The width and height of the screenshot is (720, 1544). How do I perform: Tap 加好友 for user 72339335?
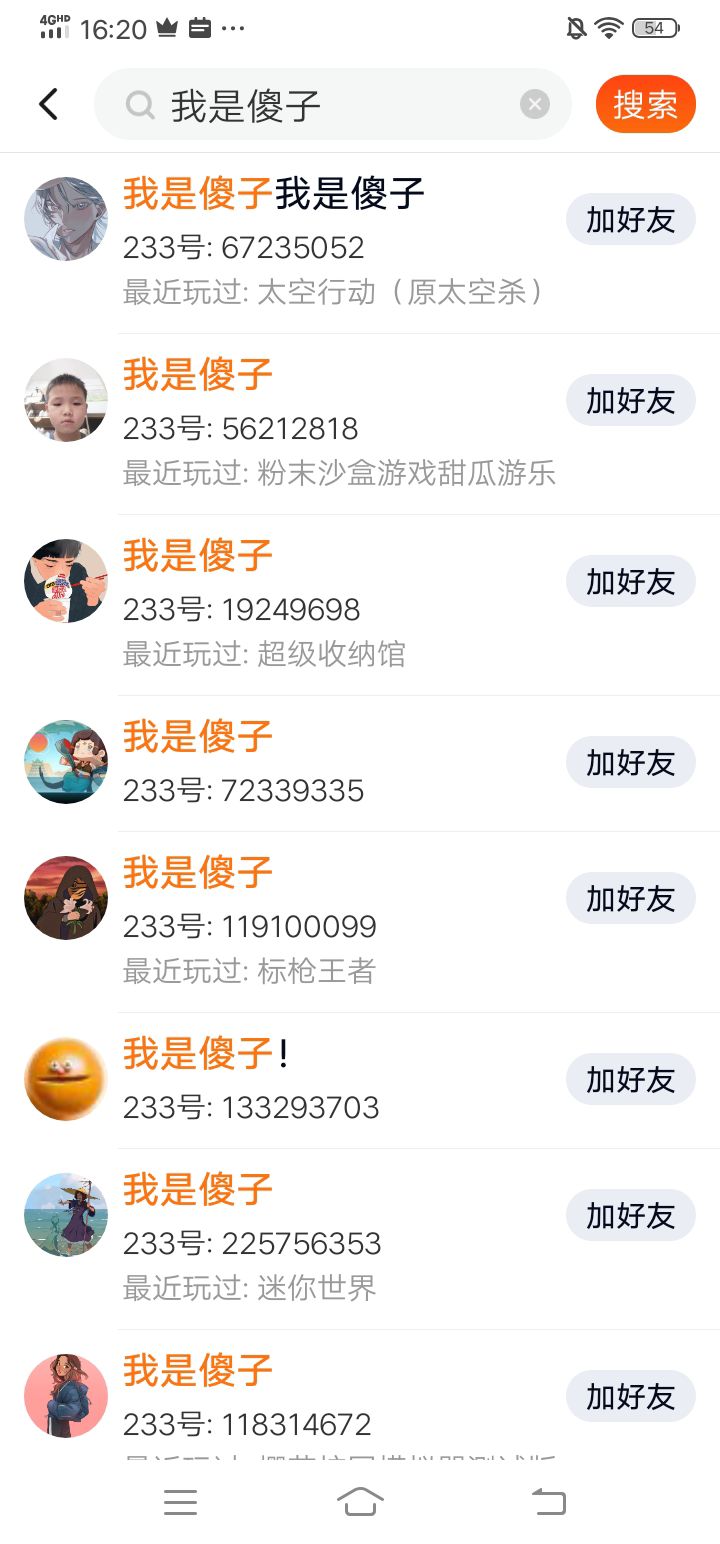pos(630,762)
